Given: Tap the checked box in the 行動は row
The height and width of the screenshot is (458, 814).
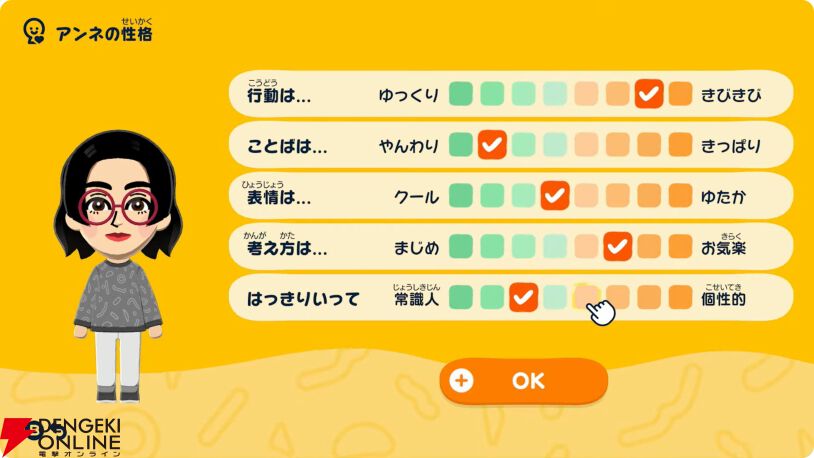Looking at the screenshot, I should tap(649, 94).
